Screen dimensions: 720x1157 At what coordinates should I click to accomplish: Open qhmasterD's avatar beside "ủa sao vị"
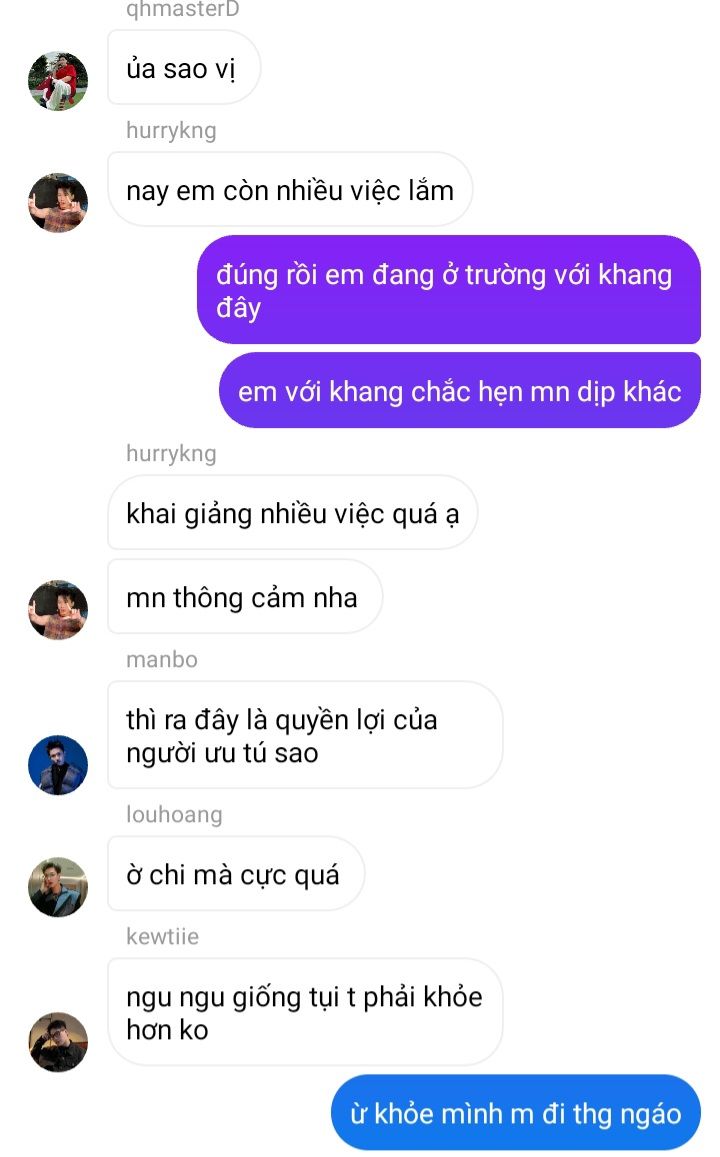click(x=58, y=80)
